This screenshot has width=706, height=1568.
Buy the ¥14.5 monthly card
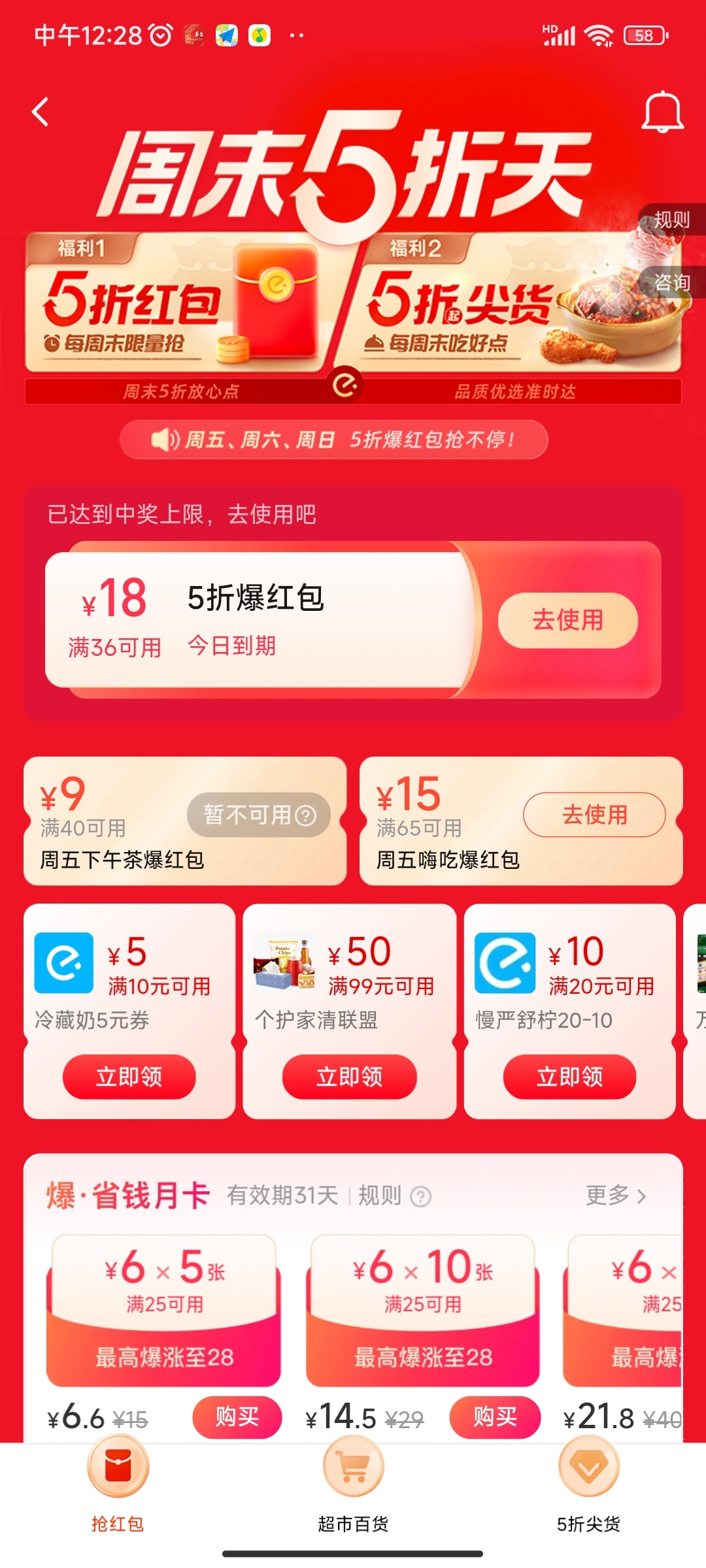(495, 1417)
